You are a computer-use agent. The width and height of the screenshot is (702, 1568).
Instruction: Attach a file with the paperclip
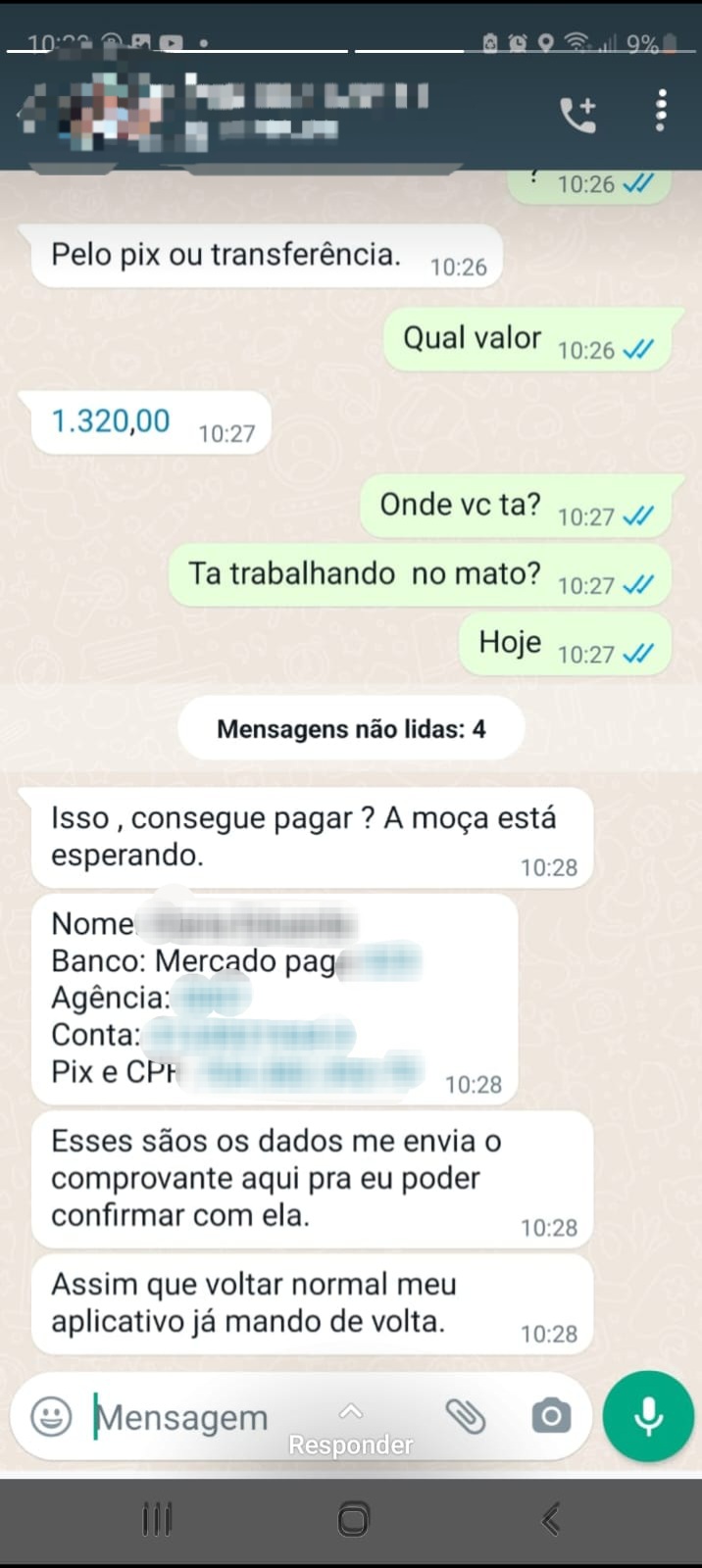[466, 1416]
